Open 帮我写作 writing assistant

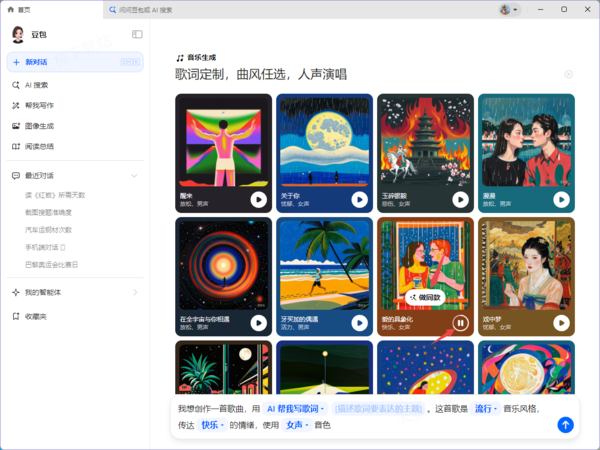coord(40,105)
